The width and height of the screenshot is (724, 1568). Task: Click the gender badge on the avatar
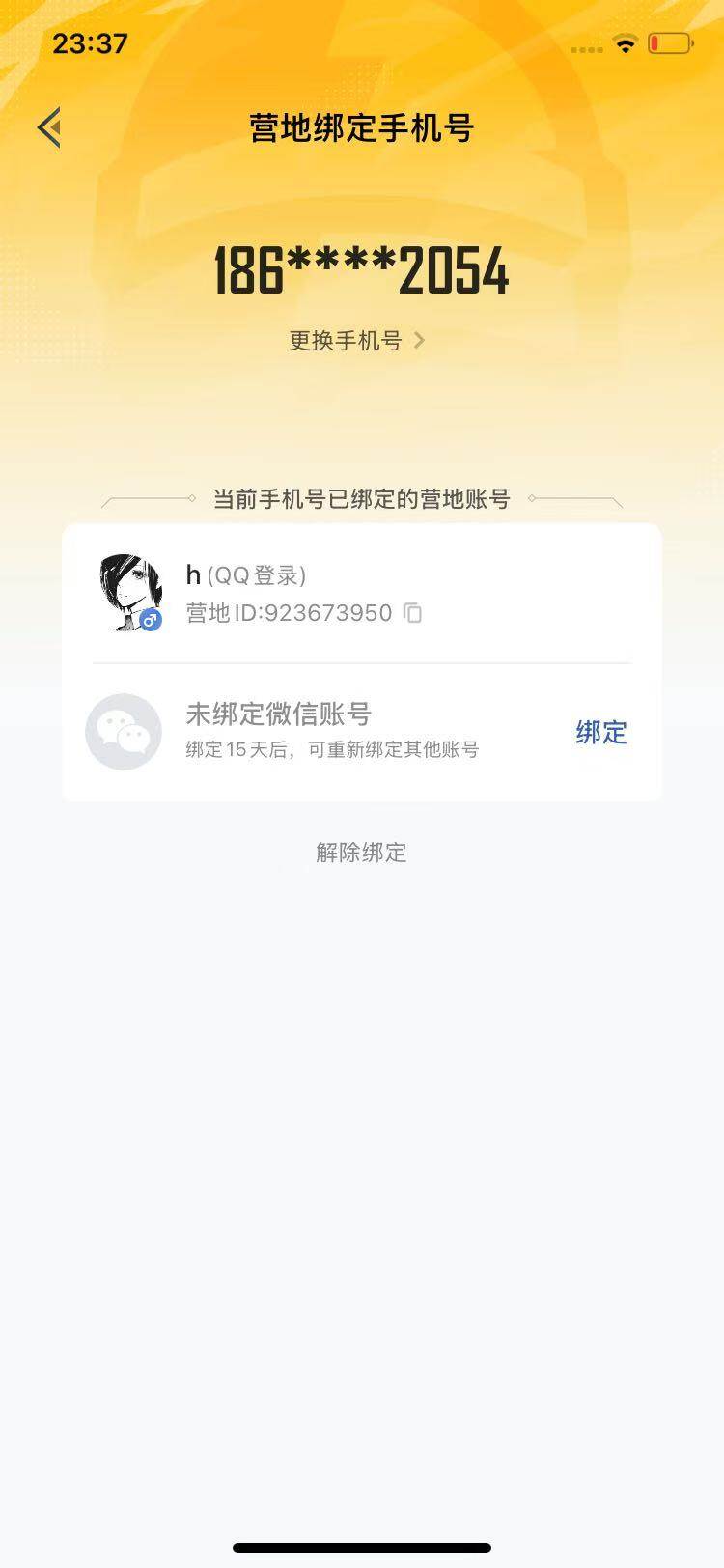click(150, 621)
